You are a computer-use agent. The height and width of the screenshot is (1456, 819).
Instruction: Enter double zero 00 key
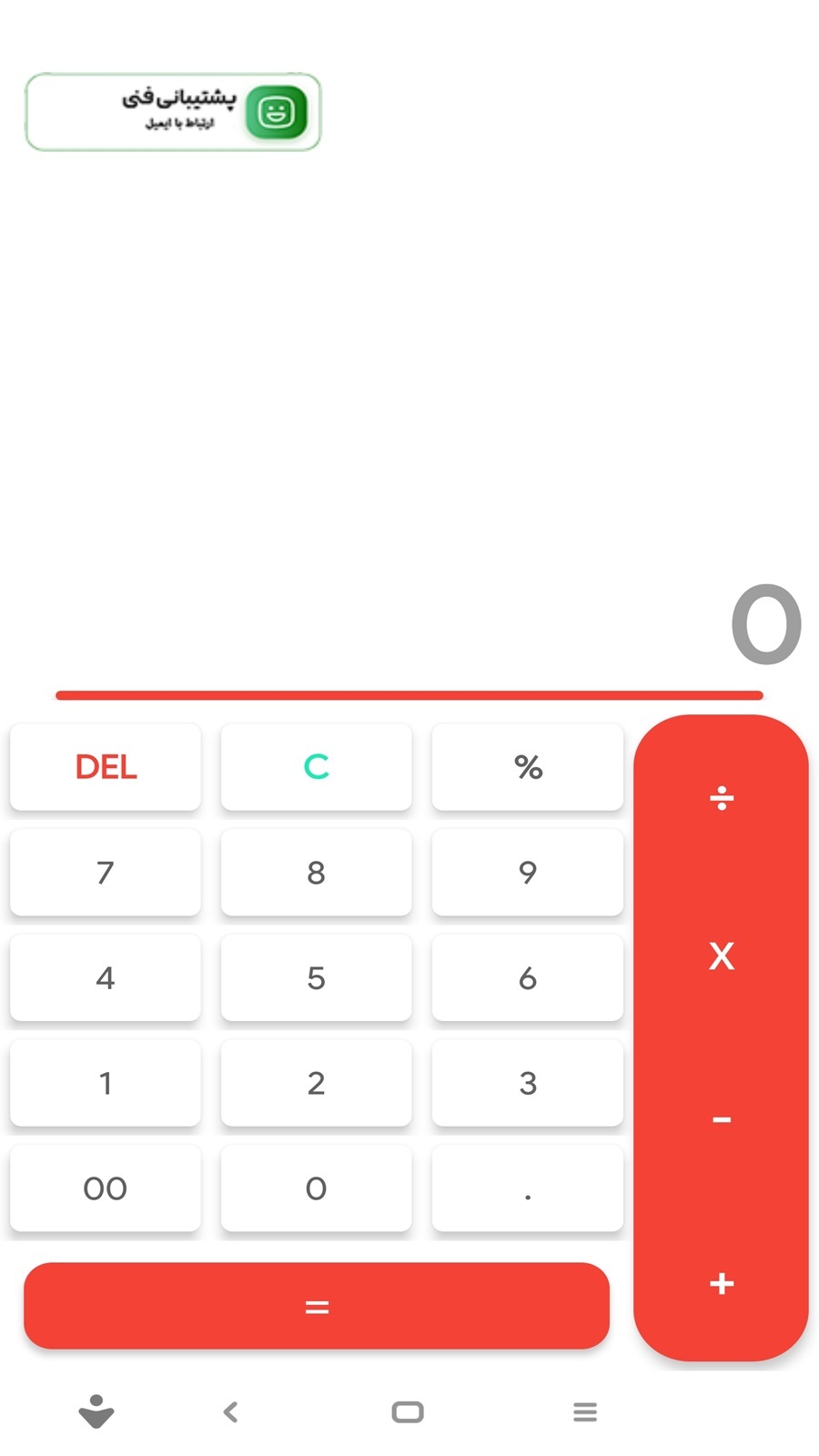[106, 1188]
